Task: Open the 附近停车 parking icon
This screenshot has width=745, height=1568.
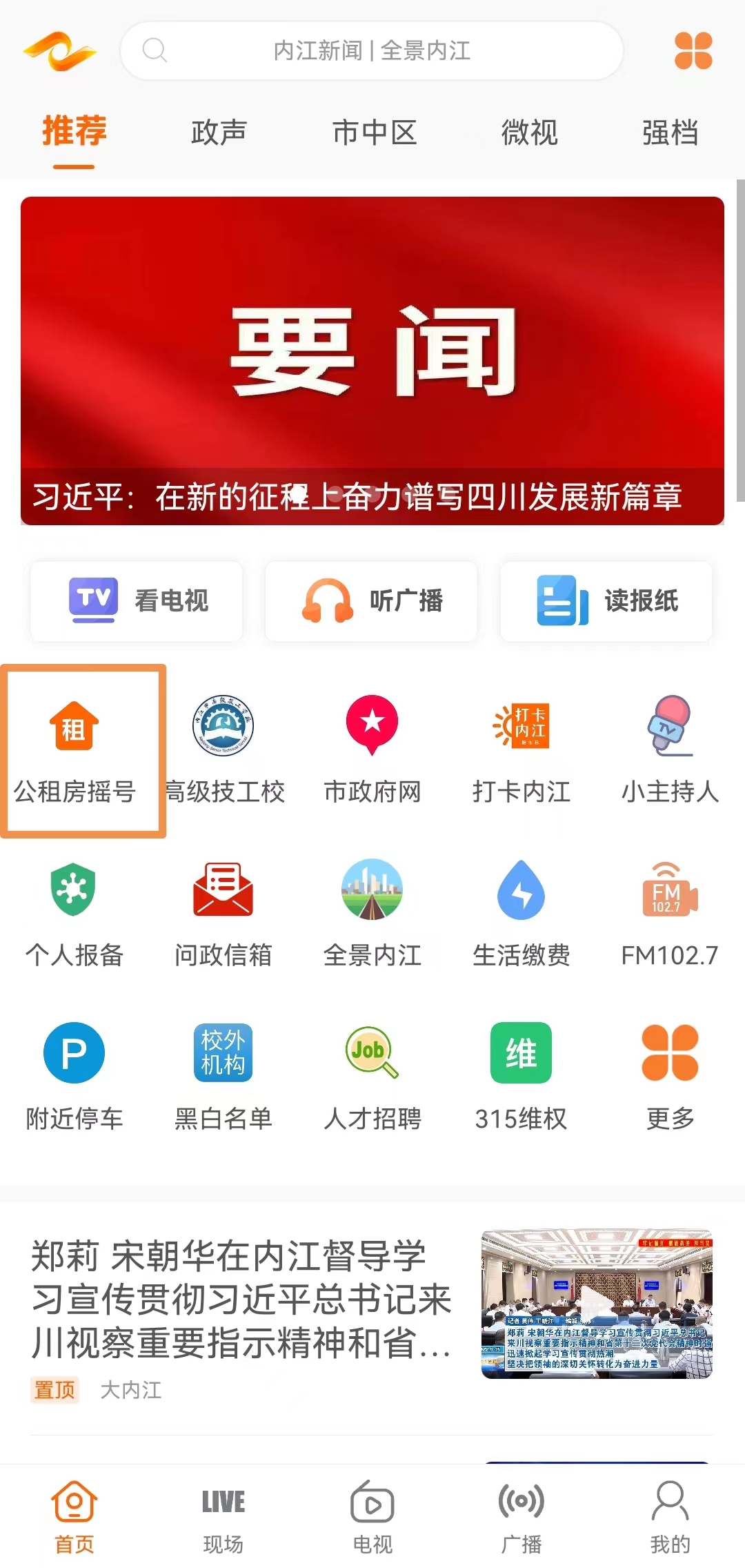Action: tap(74, 1077)
